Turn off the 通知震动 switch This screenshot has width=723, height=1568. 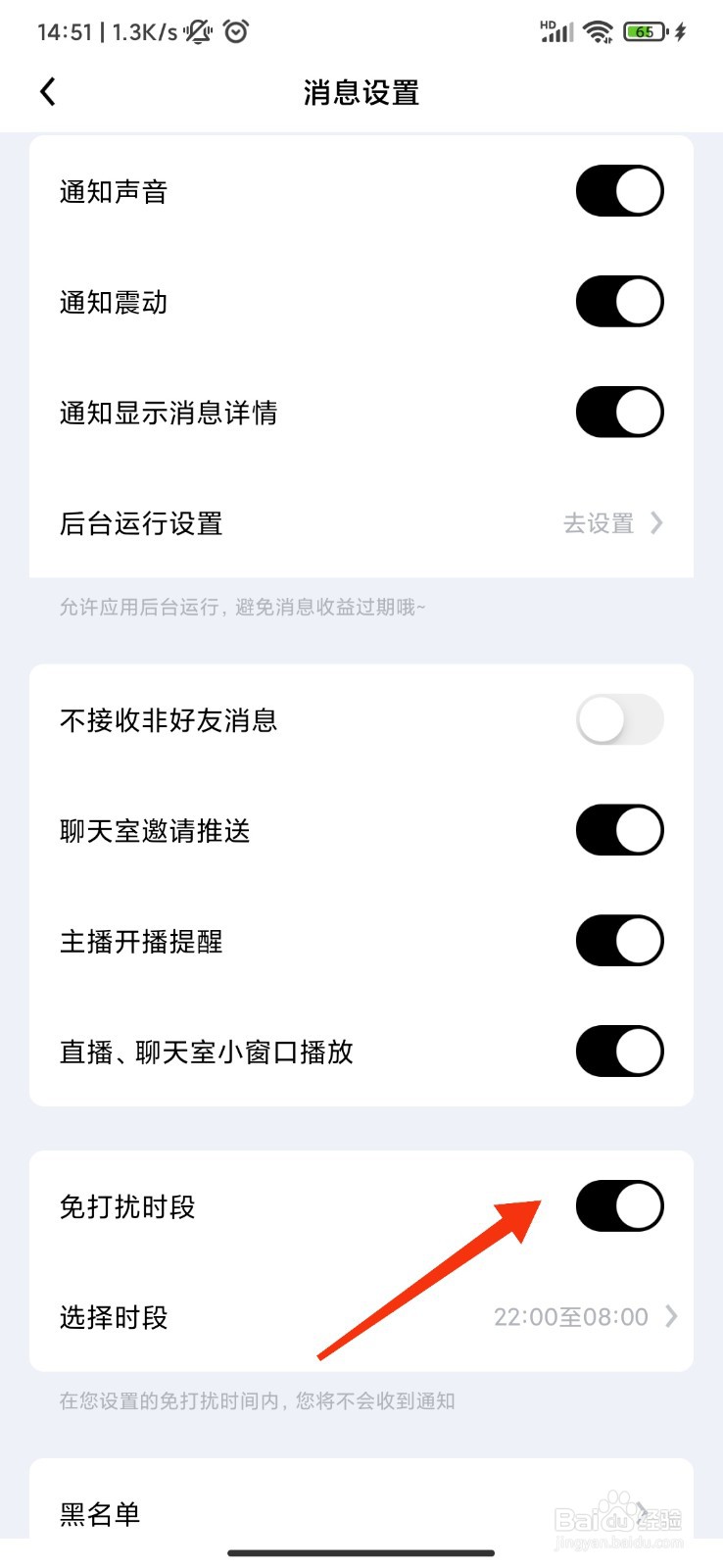619,301
